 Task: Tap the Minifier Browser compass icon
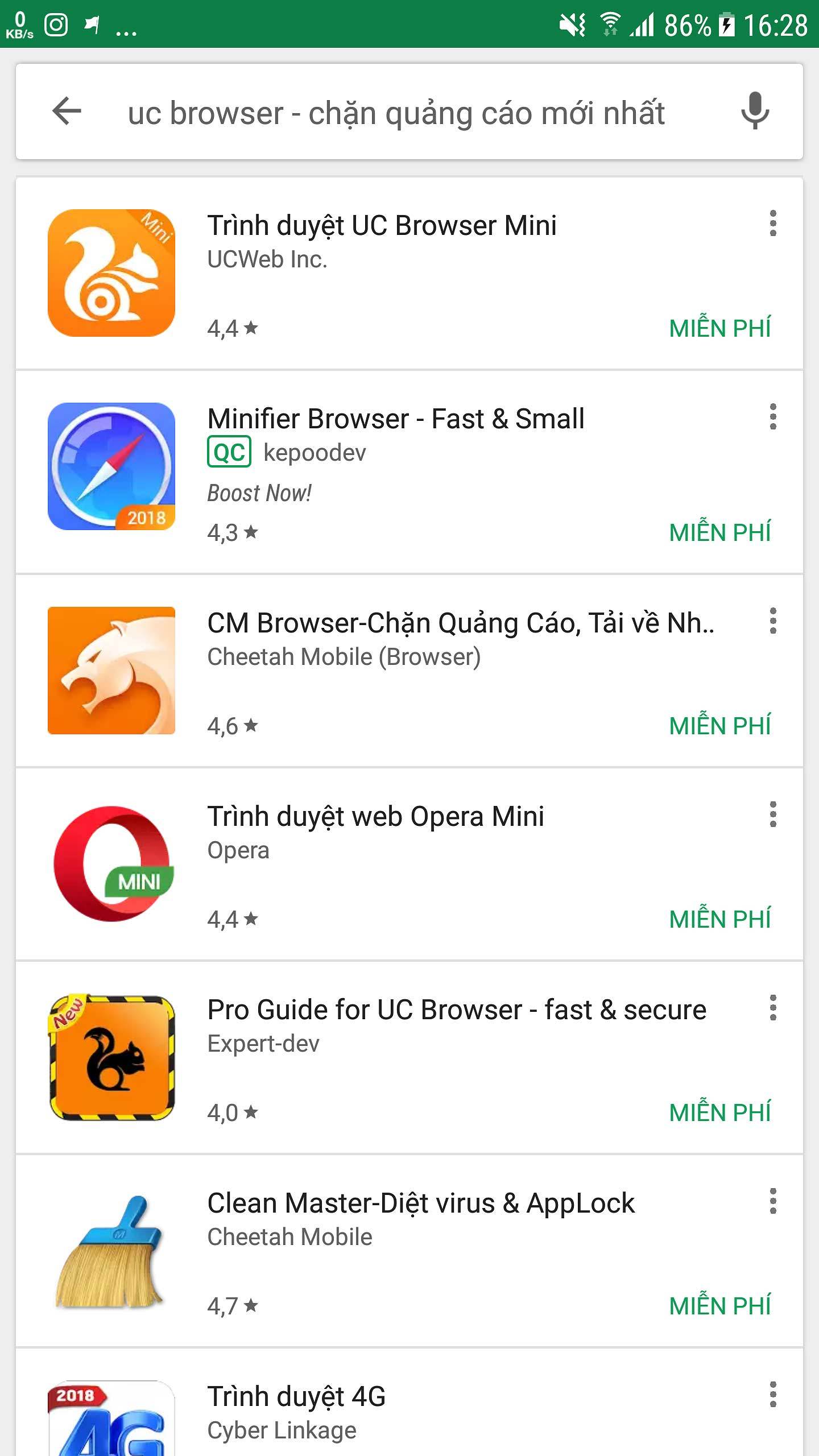coord(111,466)
